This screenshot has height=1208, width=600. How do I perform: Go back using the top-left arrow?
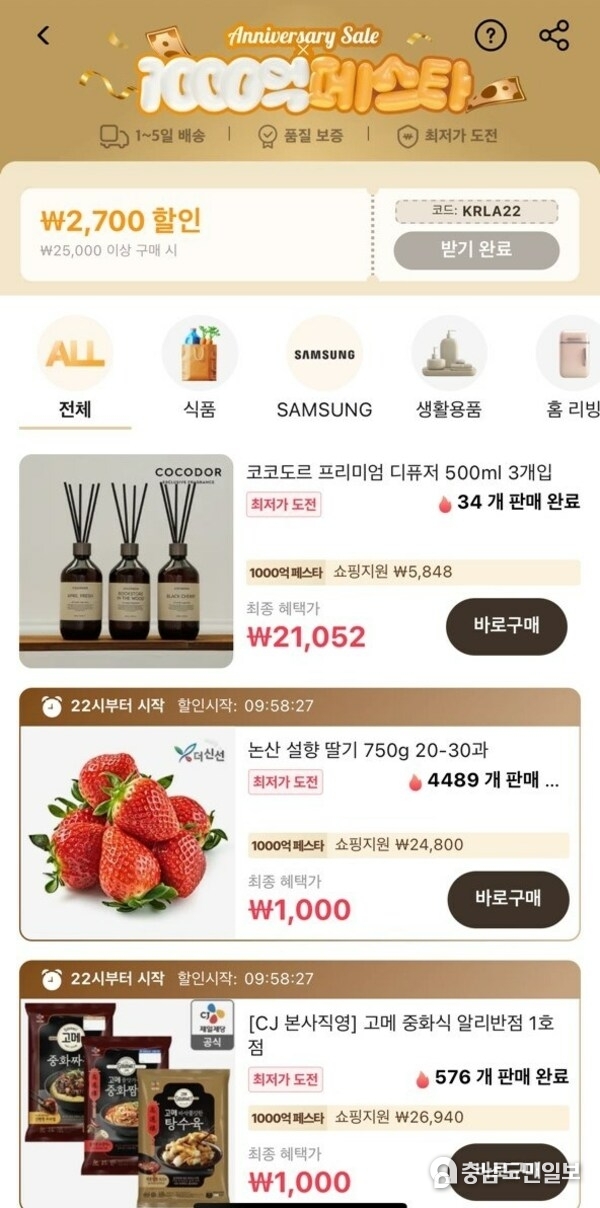point(43,36)
